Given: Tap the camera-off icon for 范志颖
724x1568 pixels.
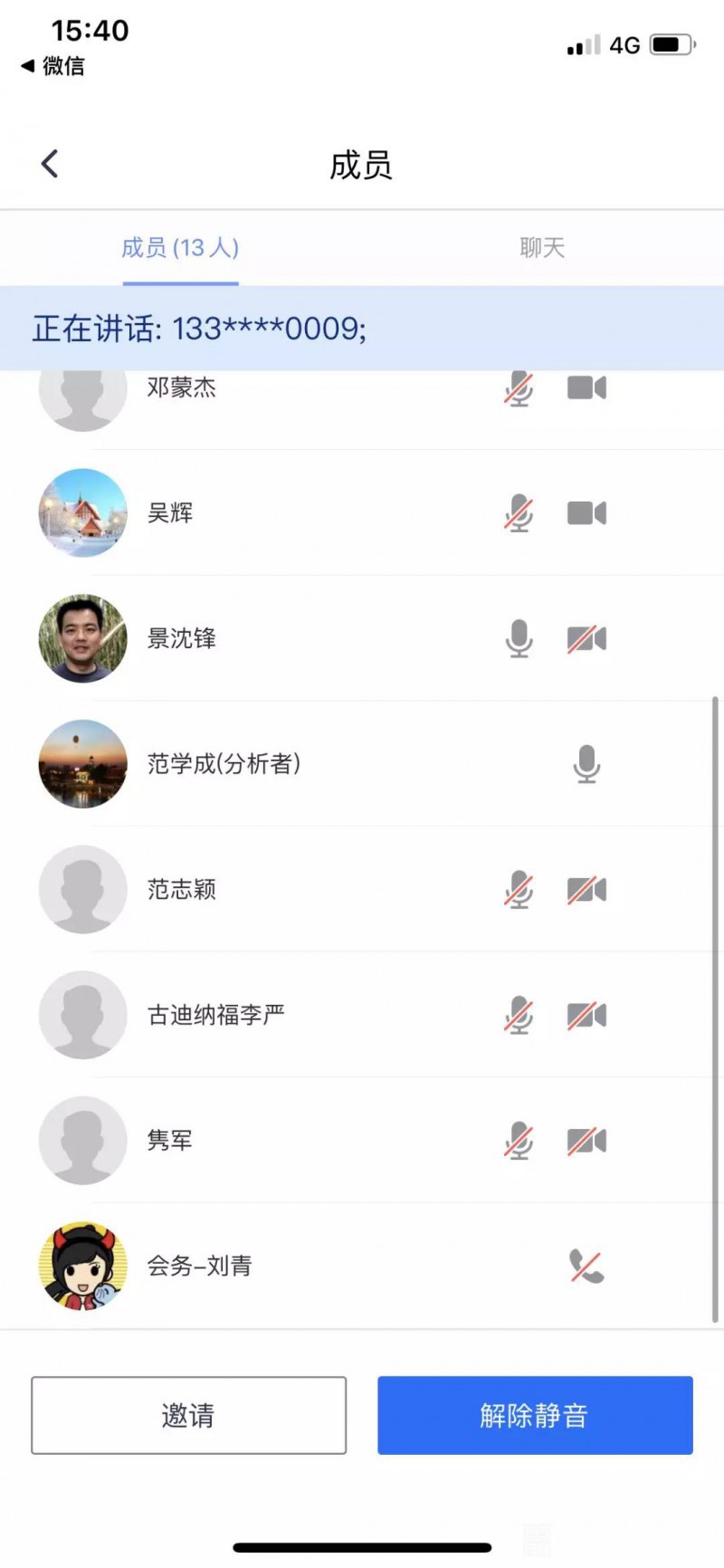Looking at the screenshot, I should [x=586, y=890].
